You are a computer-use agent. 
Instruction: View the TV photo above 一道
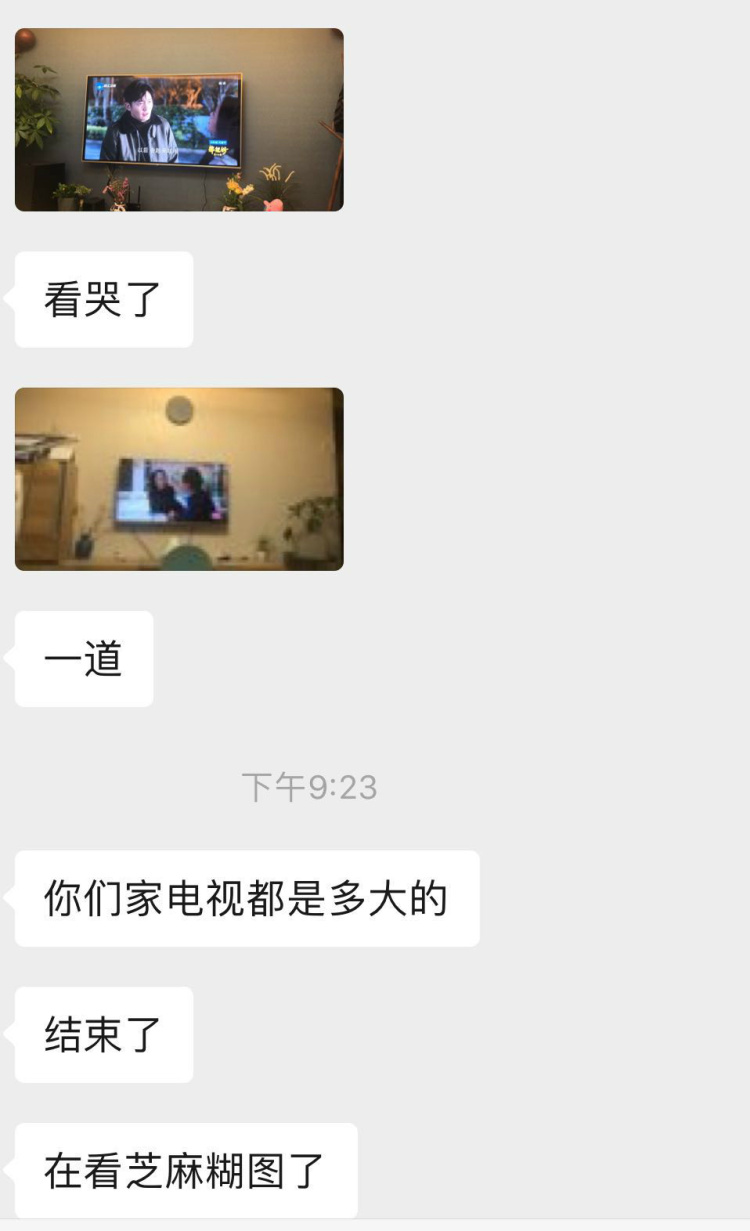click(179, 479)
